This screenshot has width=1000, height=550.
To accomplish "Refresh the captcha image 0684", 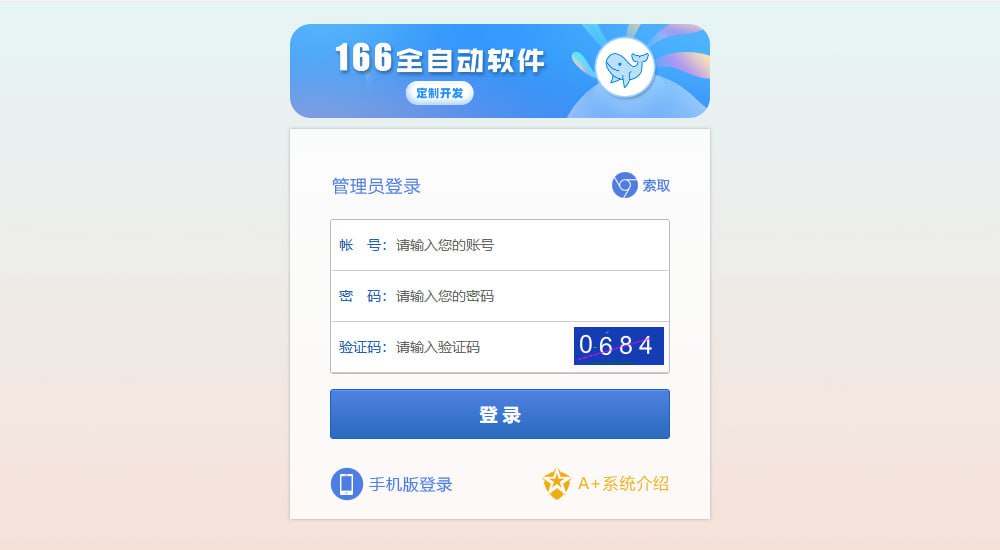I will pos(618,346).
